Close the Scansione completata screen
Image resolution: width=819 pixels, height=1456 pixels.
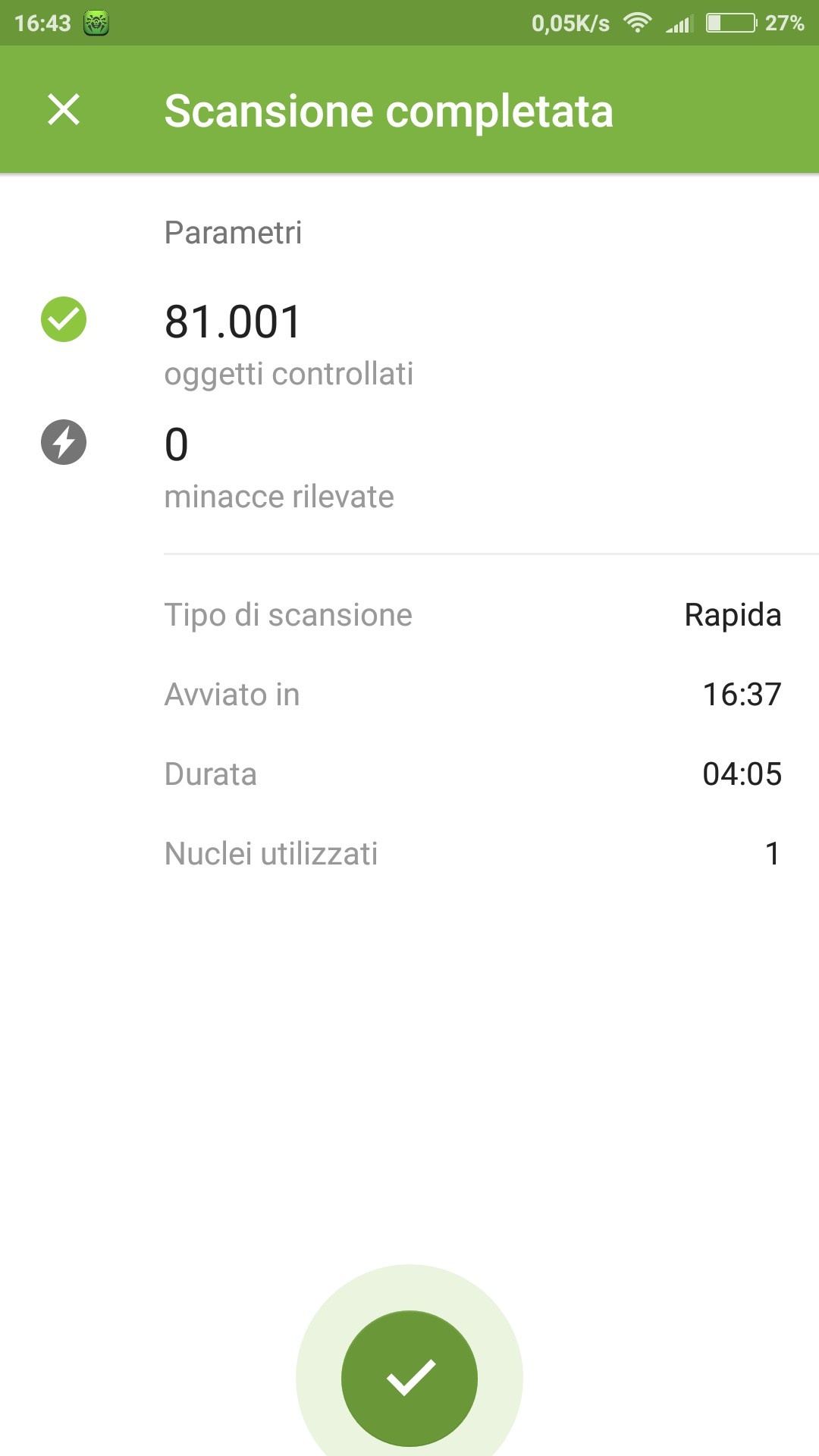pos(64,109)
